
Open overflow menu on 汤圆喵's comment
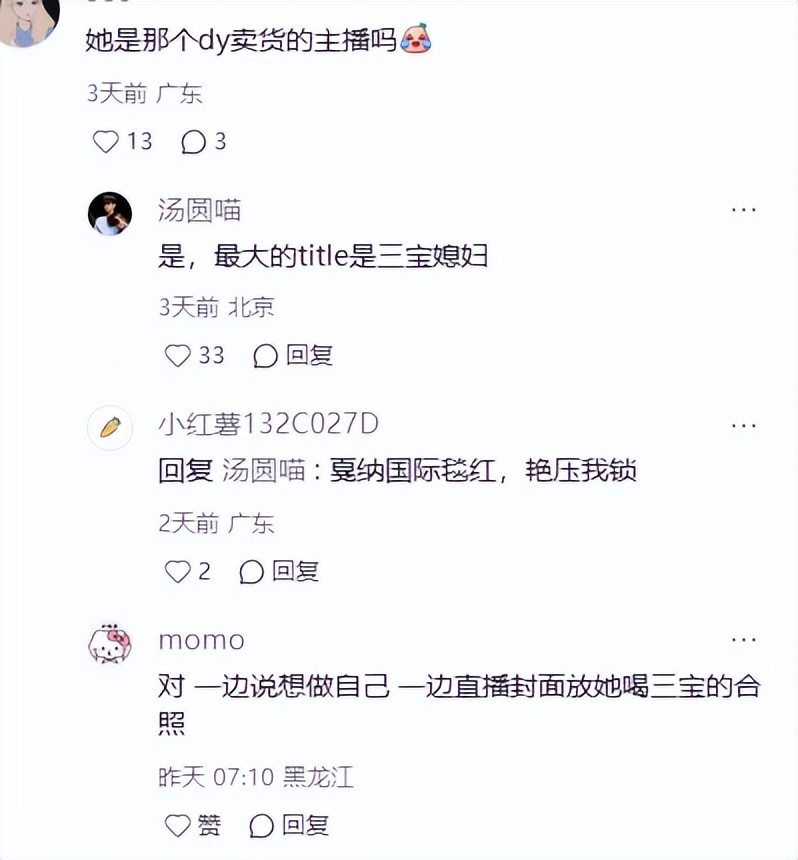pos(743,210)
